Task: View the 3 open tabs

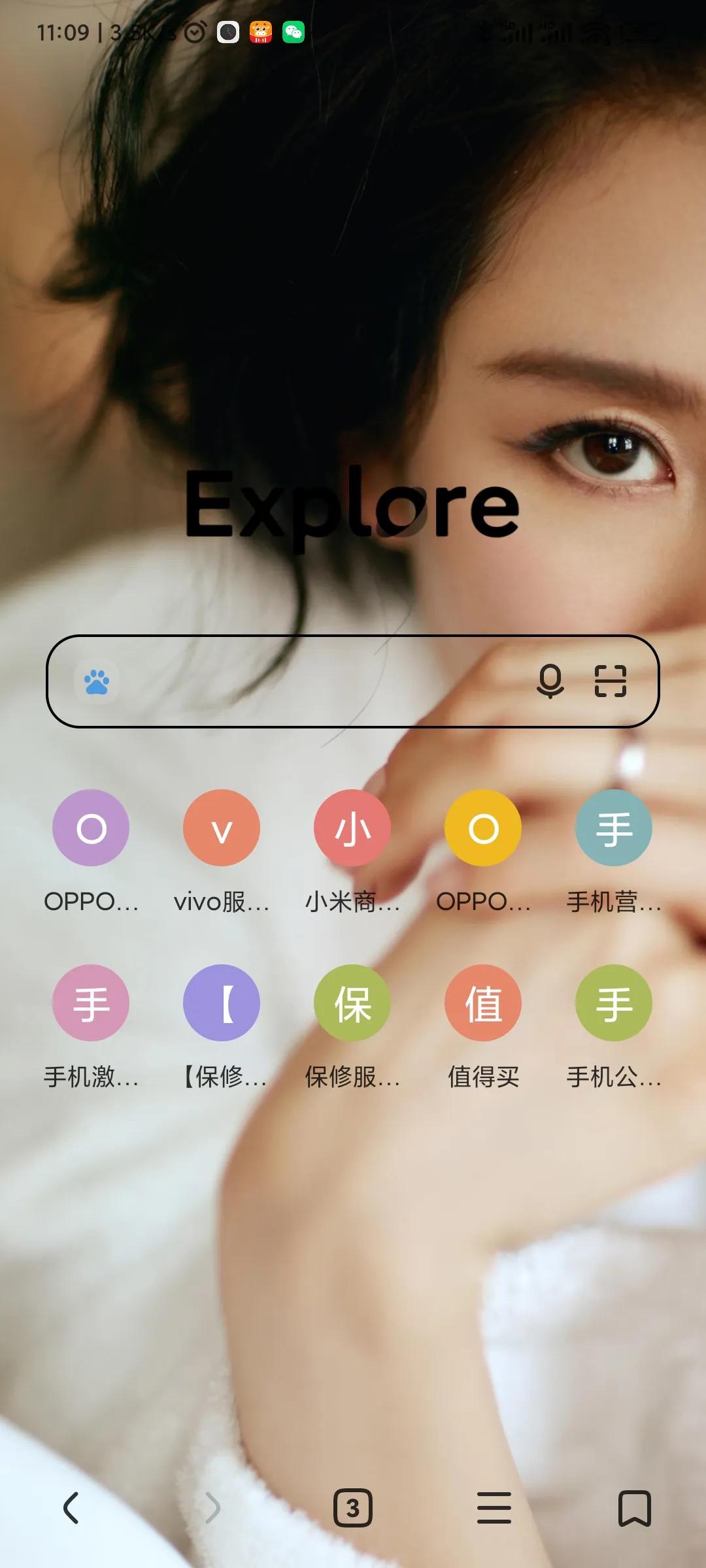Action: pos(353,1508)
